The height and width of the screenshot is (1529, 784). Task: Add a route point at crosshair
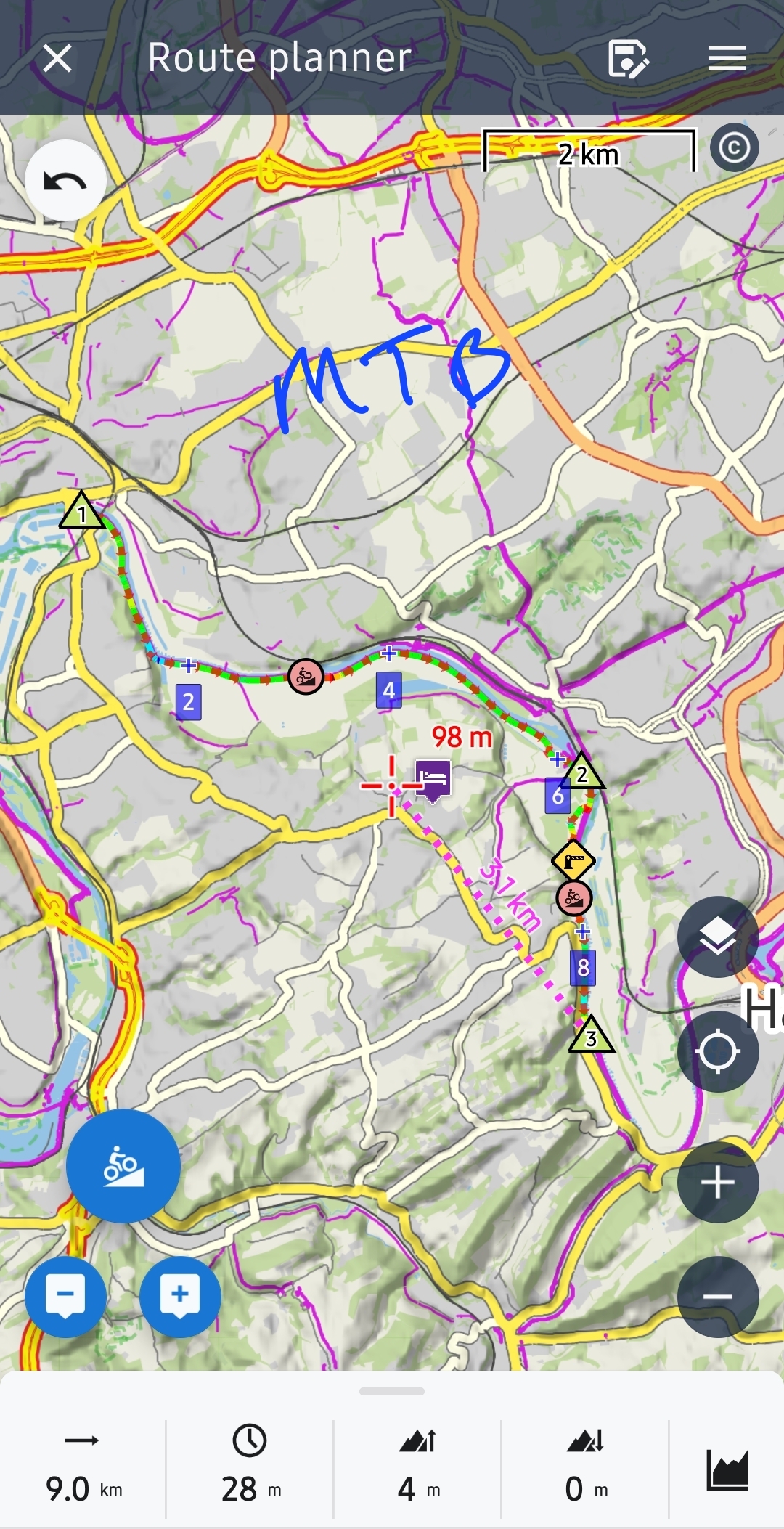pyautogui.click(x=180, y=1297)
